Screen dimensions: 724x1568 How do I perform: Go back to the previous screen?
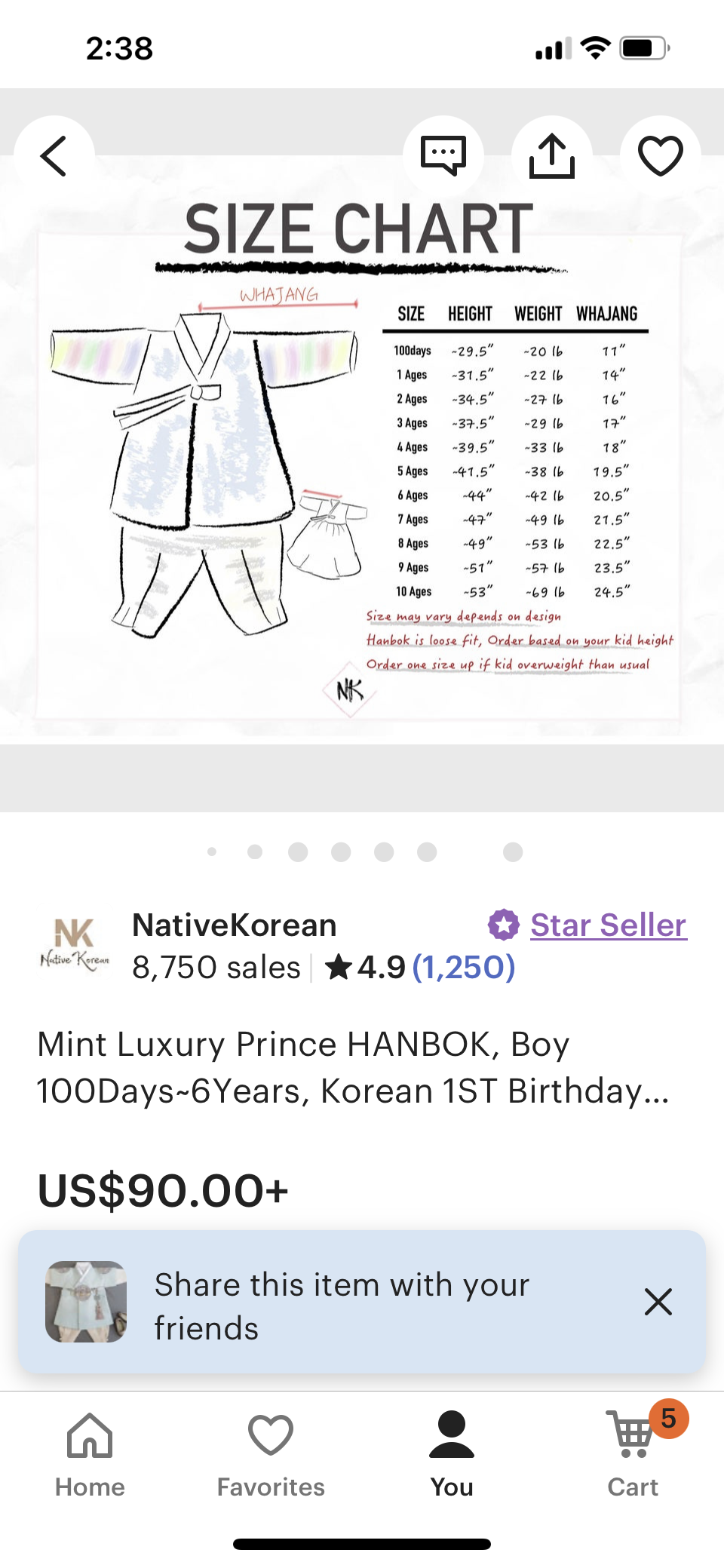click(x=54, y=156)
